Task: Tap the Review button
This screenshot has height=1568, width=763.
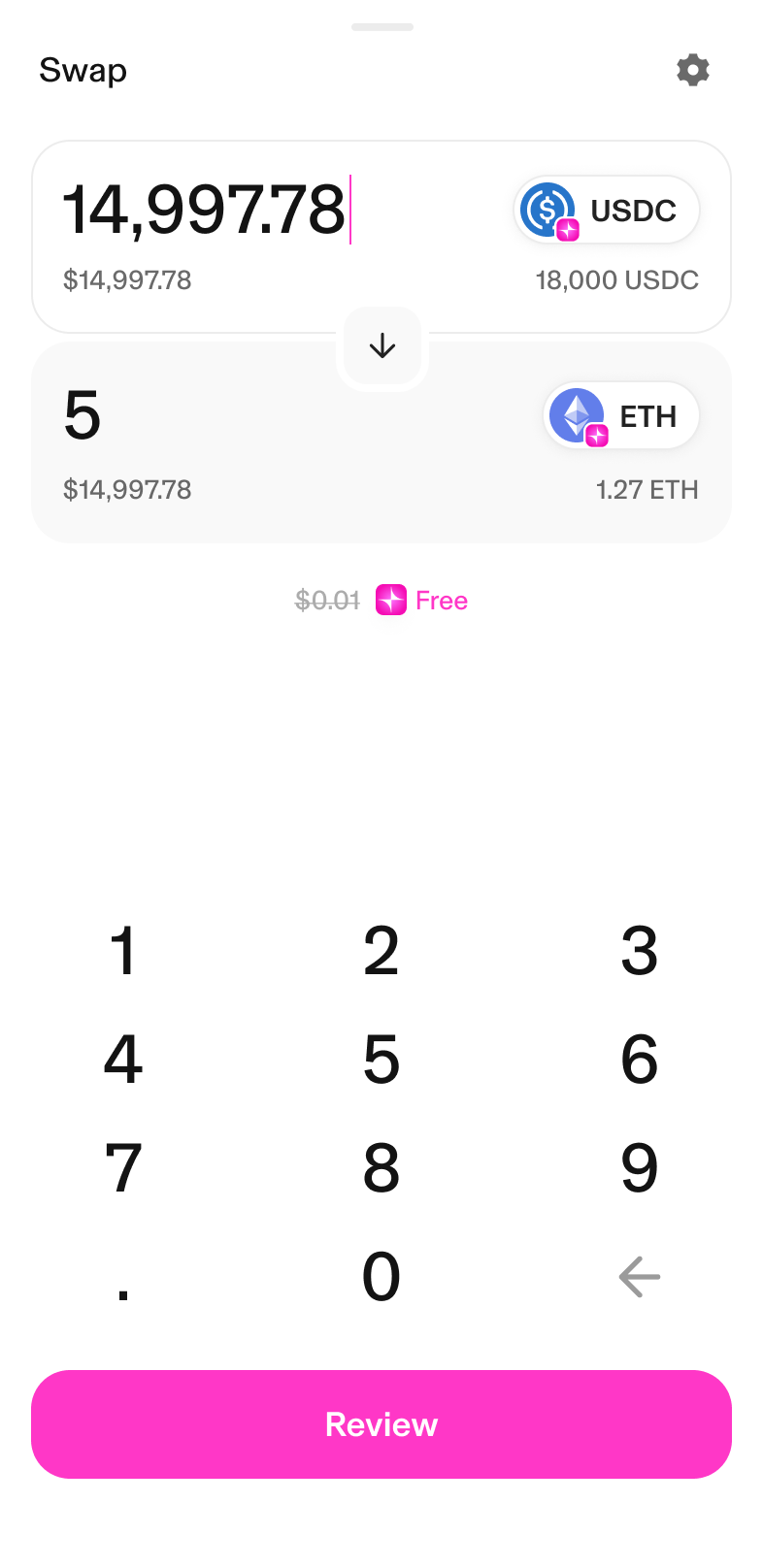Action: 381,1424
